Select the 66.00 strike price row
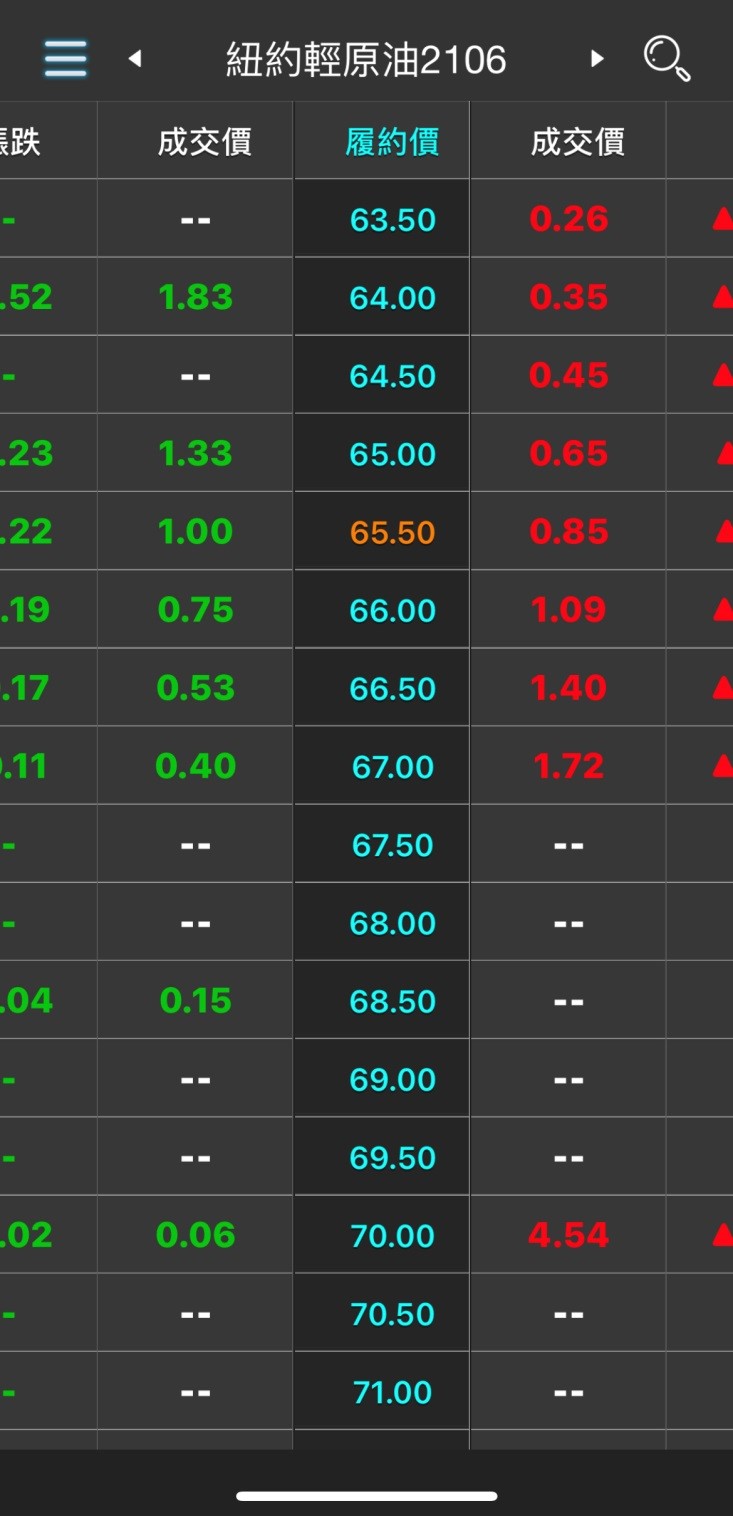Image resolution: width=733 pixels, height=1516 pixels. tap(392, 610)
